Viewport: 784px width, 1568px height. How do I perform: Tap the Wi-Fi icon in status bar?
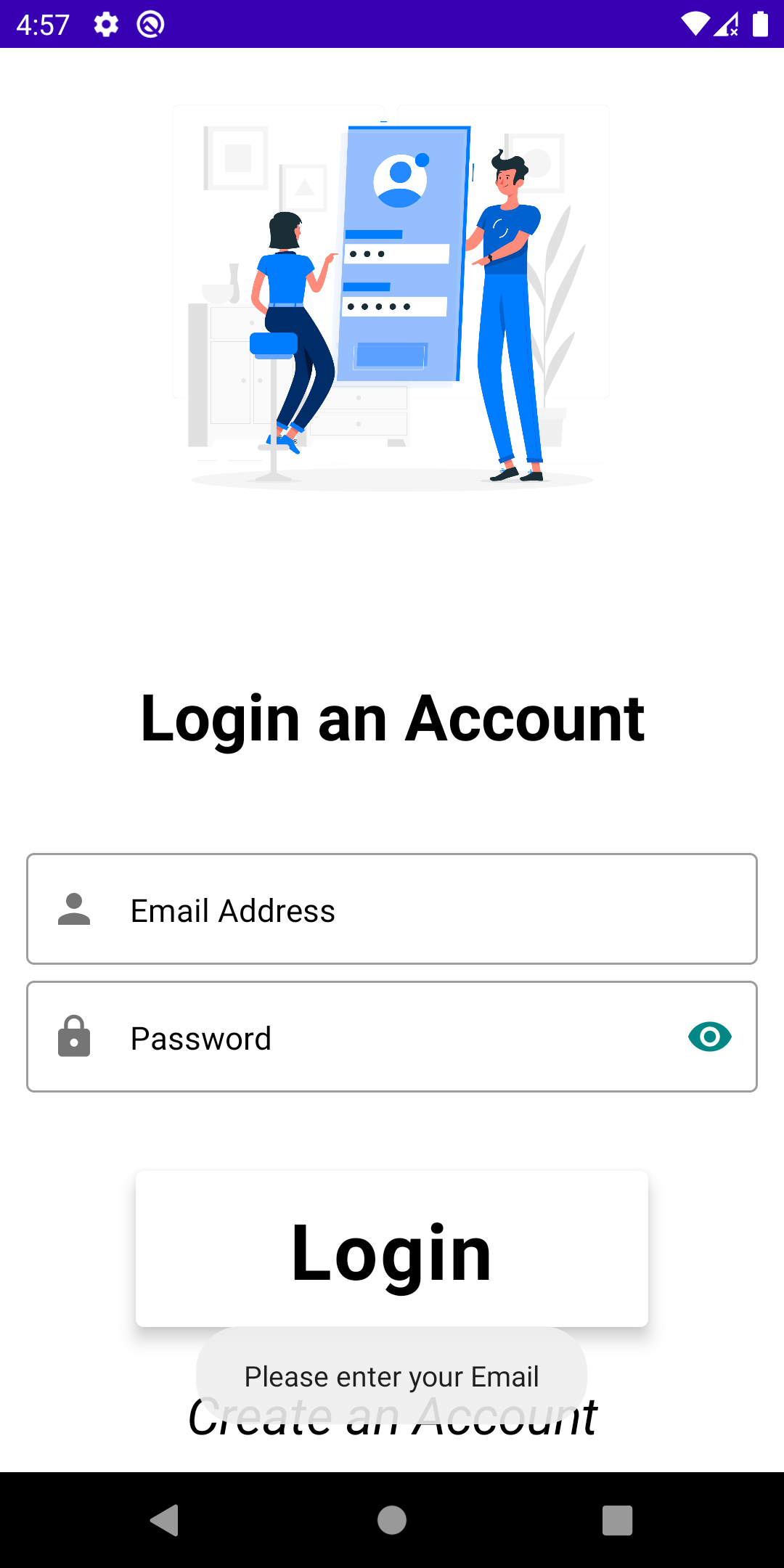click(x=695, y=24)
